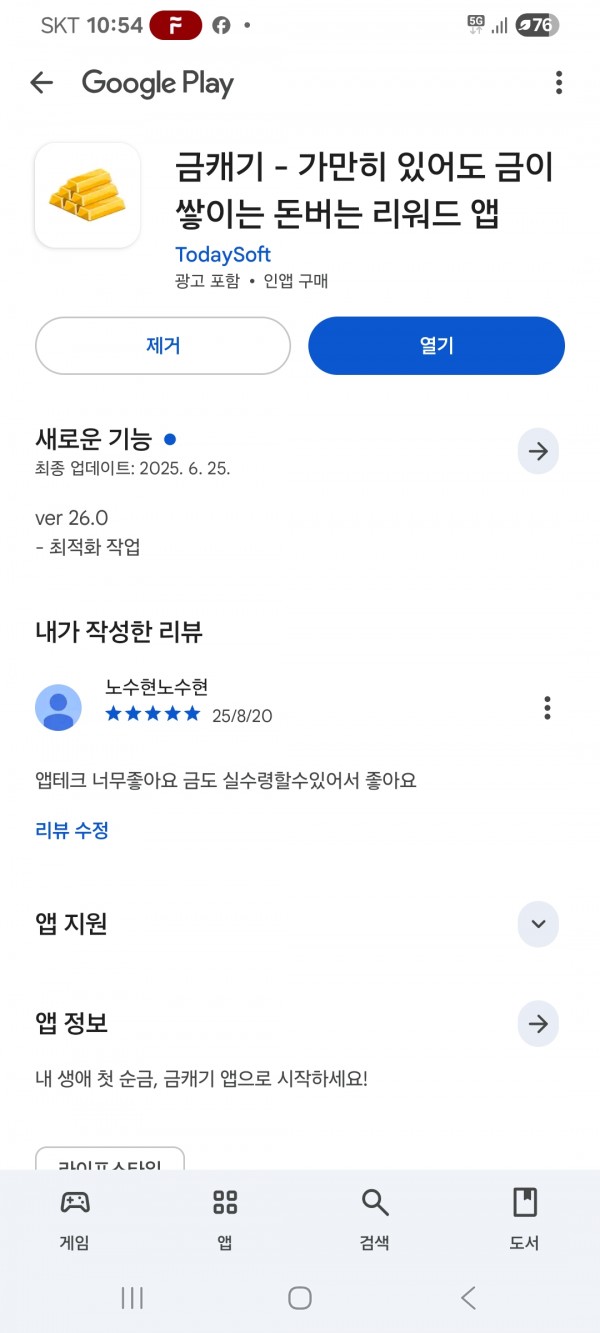Open the 새로운 기능 details arrow
The image size is (600, 1333).
538,452
